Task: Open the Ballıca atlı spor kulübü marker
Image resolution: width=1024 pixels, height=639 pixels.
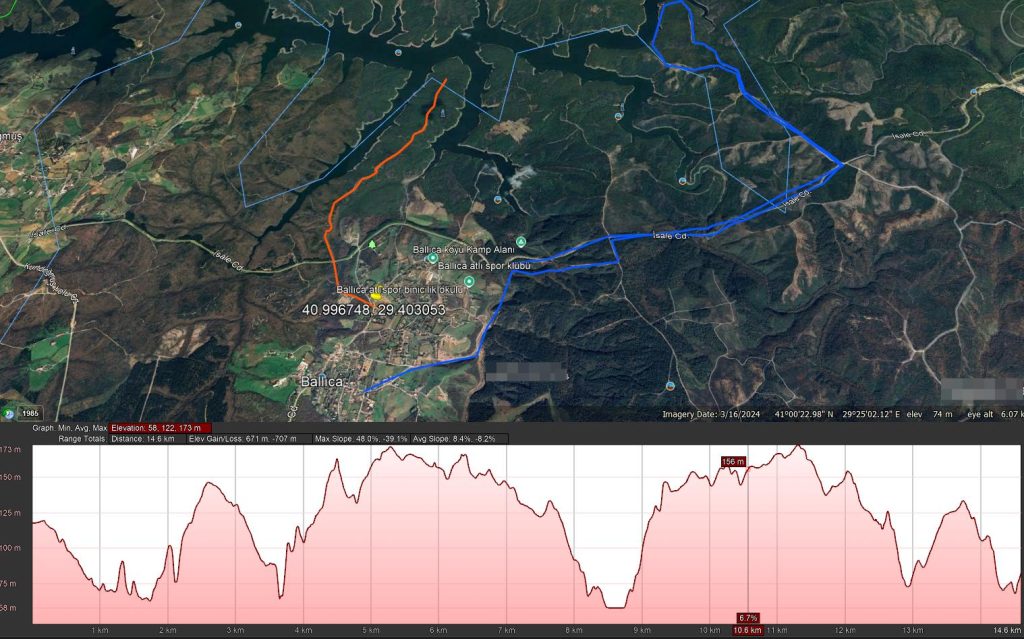Action: 469,281
